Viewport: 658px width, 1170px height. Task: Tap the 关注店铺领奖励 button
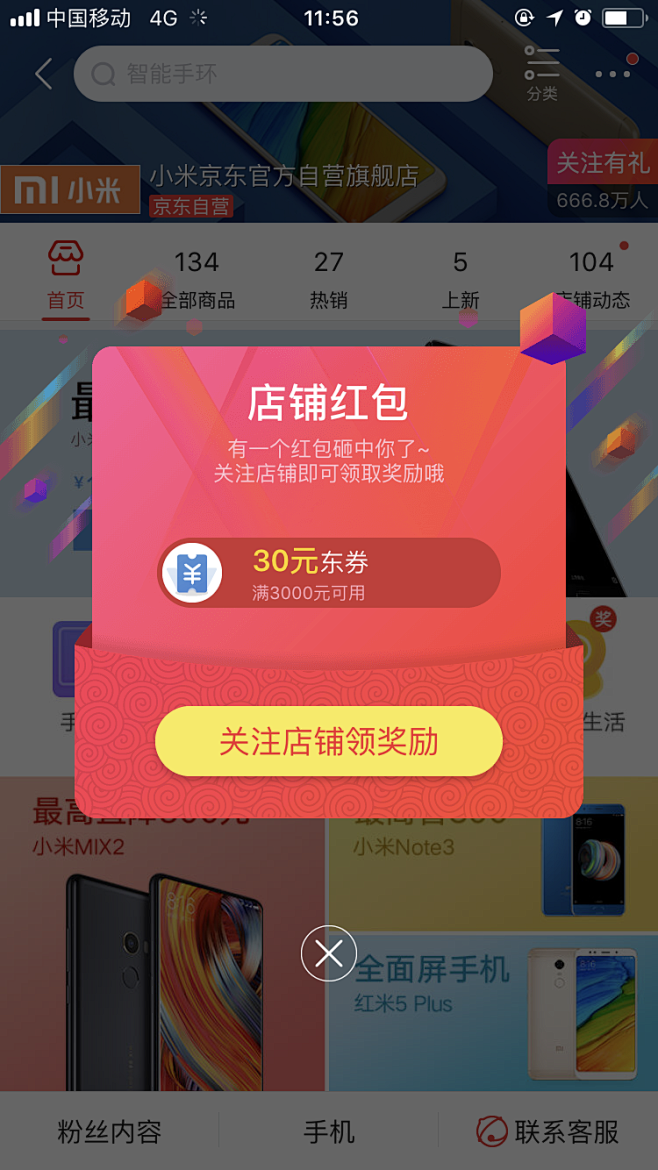[328, 741]
